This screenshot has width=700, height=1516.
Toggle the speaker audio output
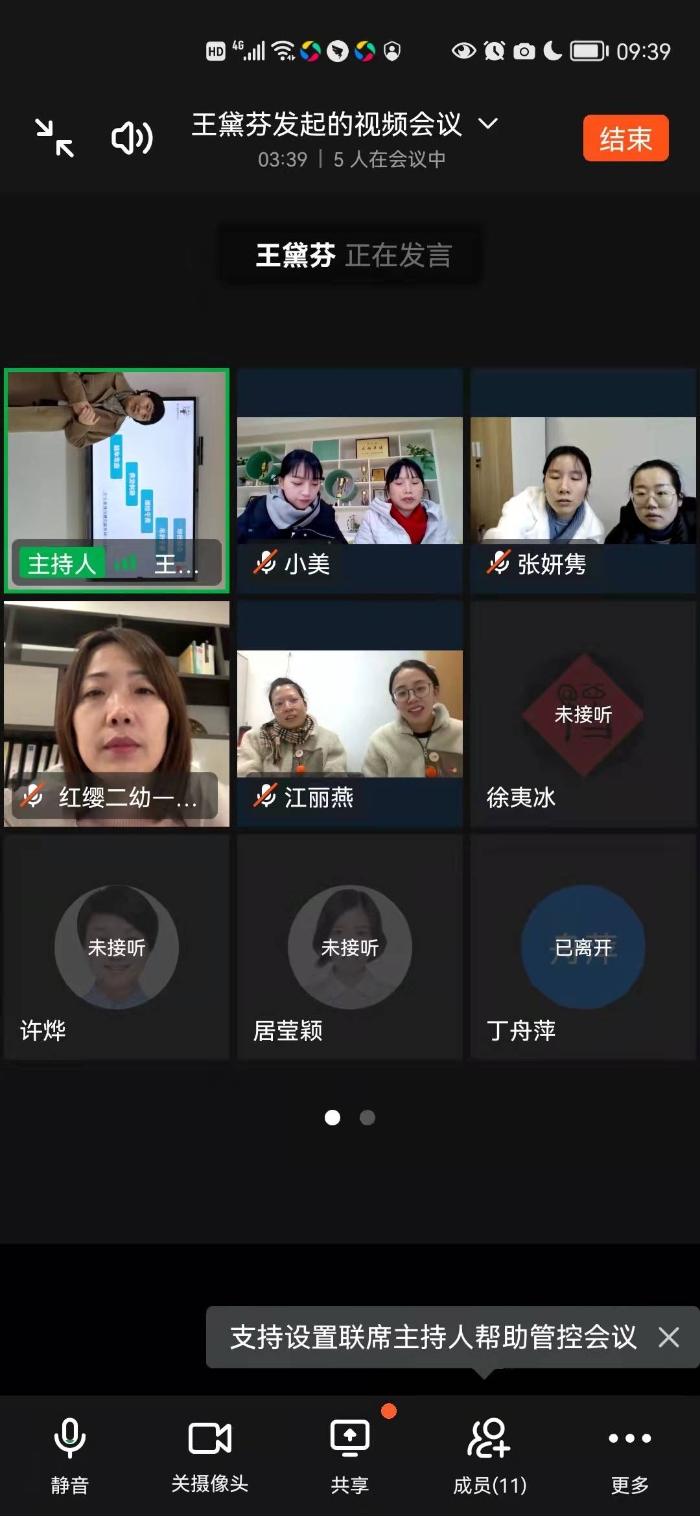(x=131, y=138)
